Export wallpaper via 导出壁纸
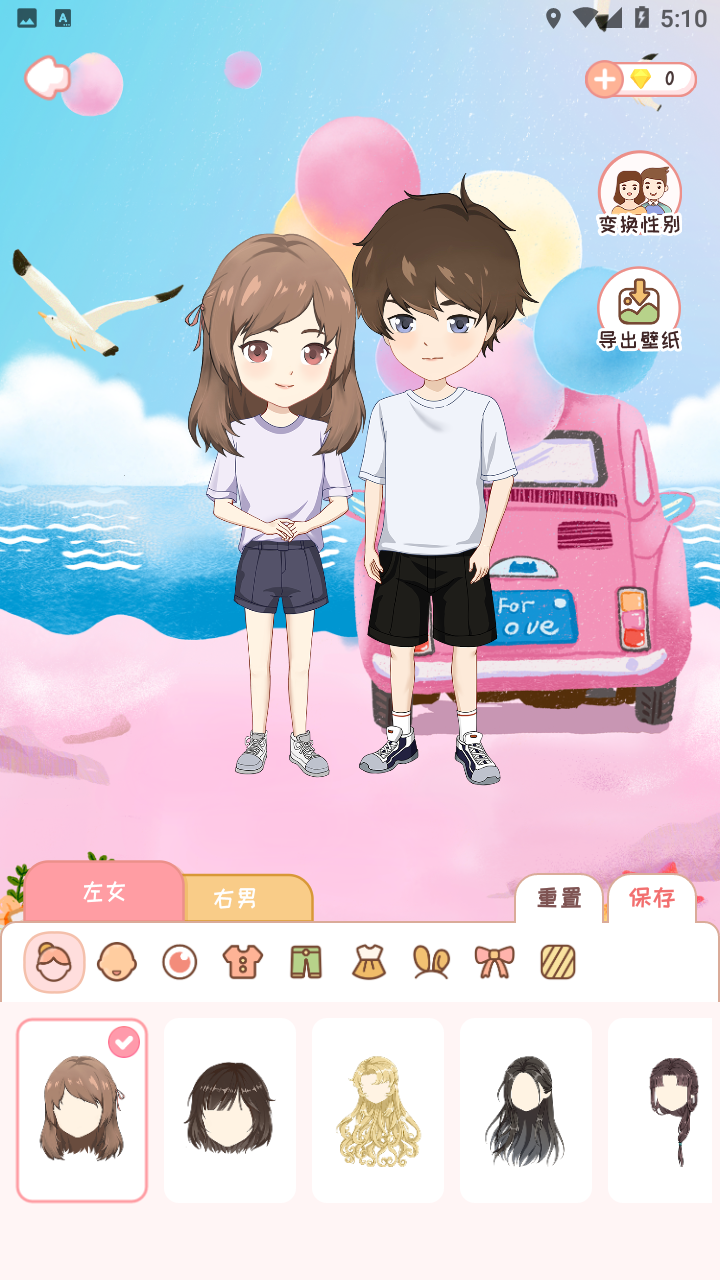Viewport: 720px width, 1280px height. (x=639, y=310)
